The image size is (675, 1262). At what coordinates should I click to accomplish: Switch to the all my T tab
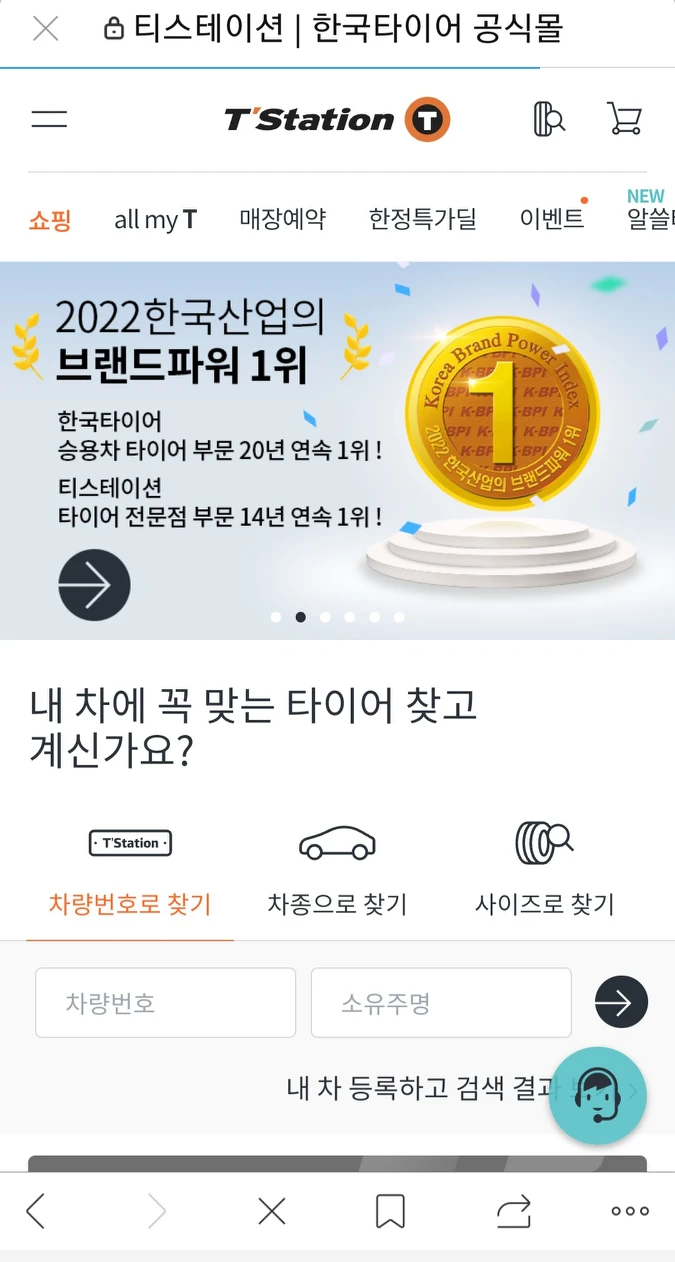[x=155, y=220]
